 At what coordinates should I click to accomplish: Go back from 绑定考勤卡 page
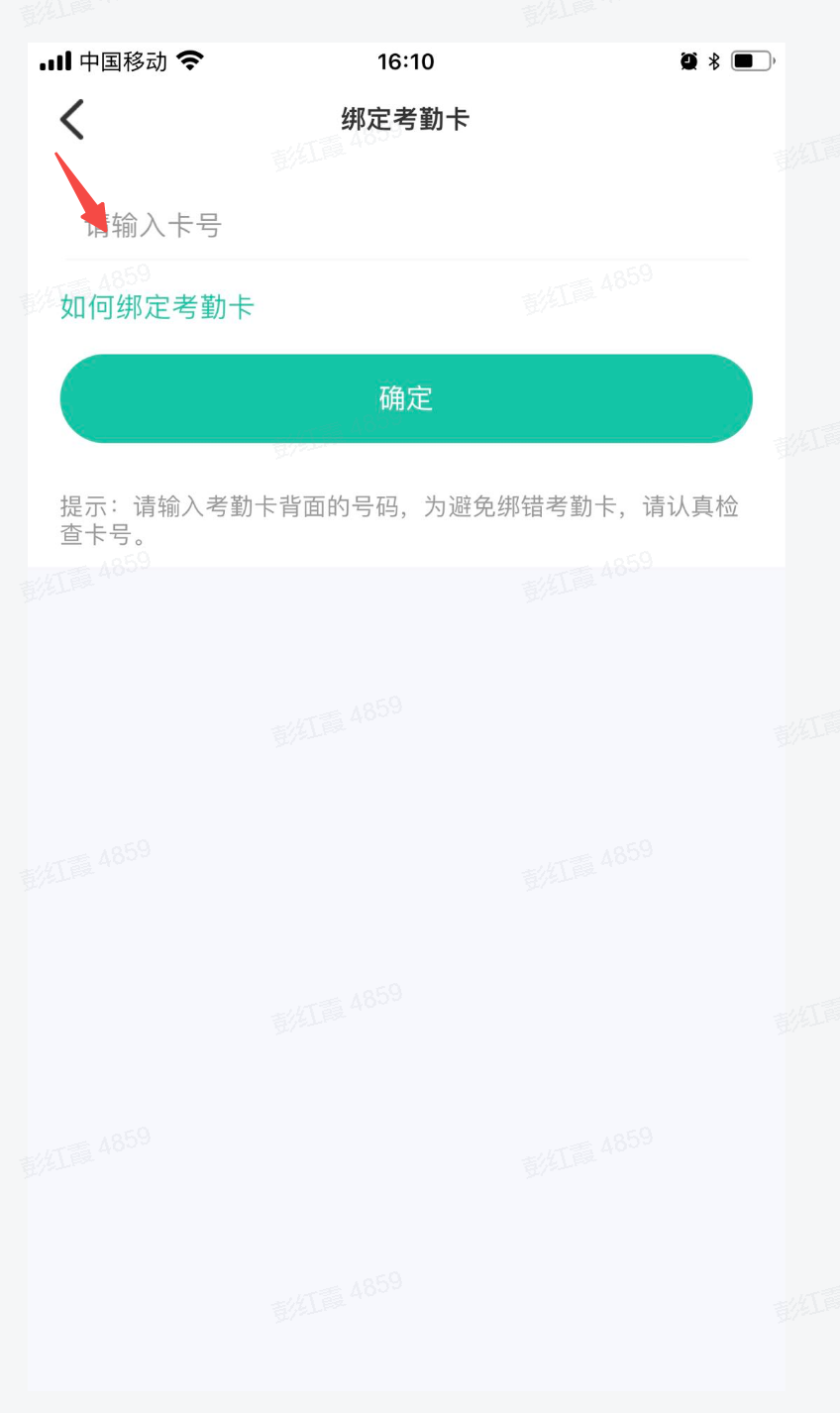(x=72, y=120)
